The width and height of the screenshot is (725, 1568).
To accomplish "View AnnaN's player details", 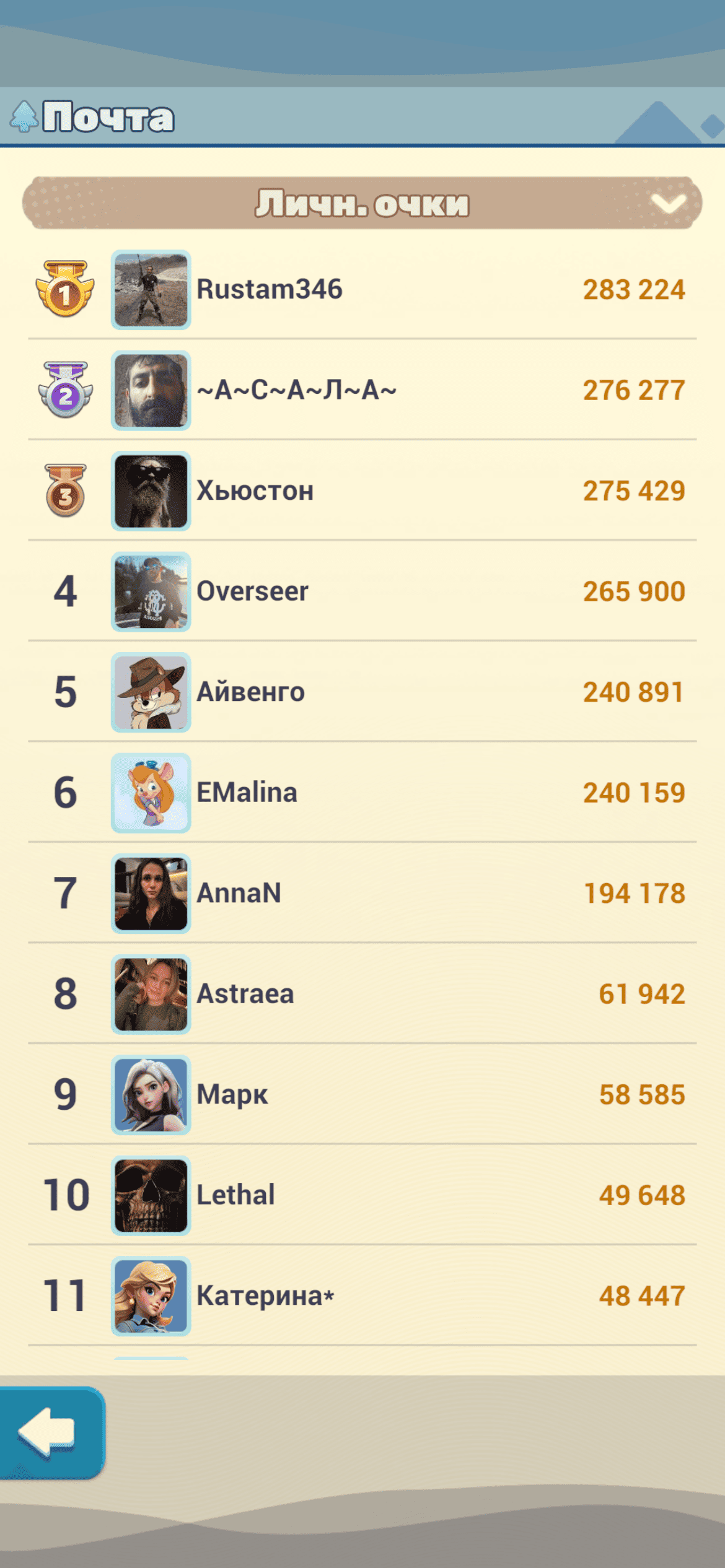I will pos(239,894).
